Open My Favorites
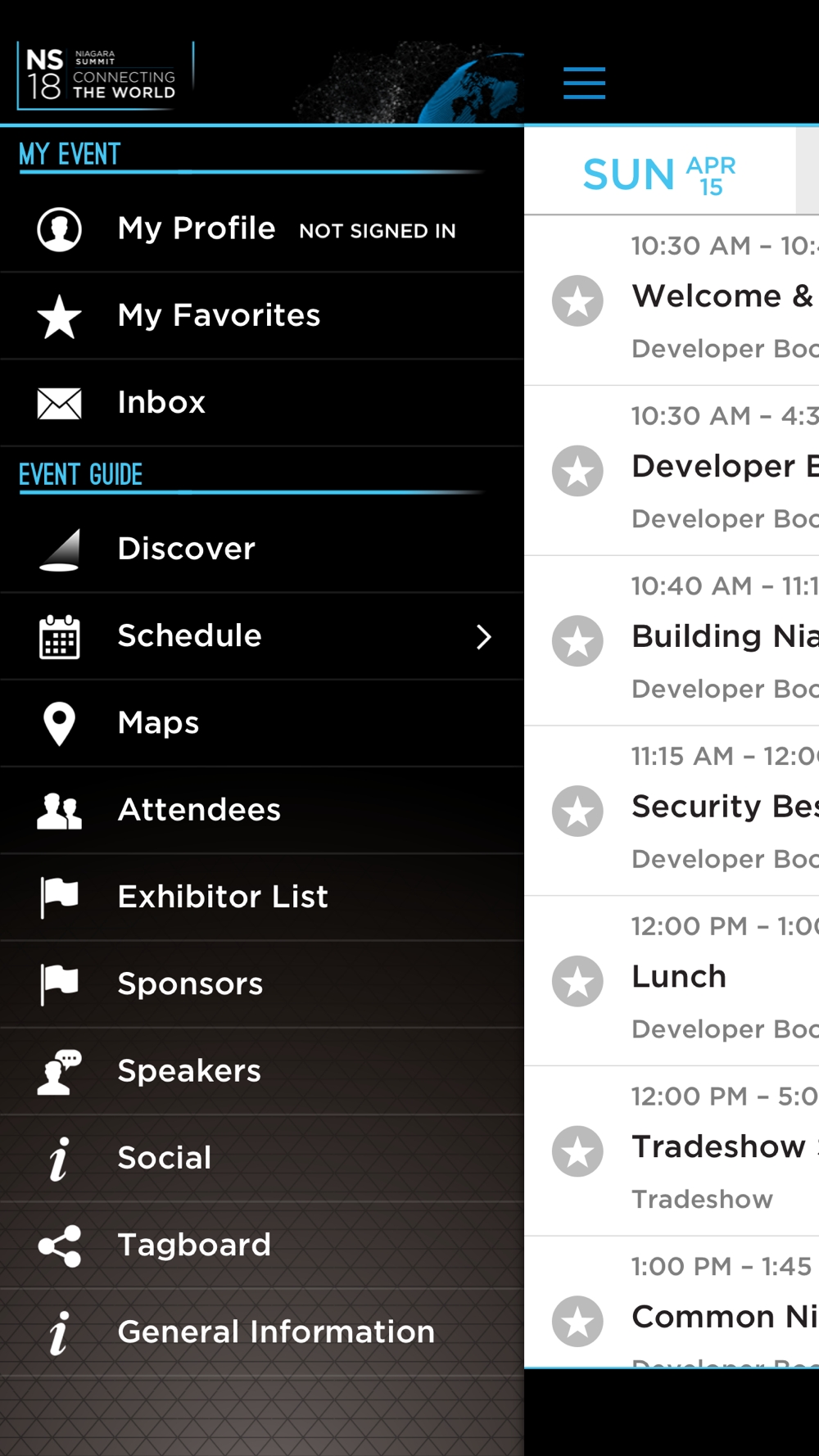The height and width of the screenshot is (1456, 819). 262,316
